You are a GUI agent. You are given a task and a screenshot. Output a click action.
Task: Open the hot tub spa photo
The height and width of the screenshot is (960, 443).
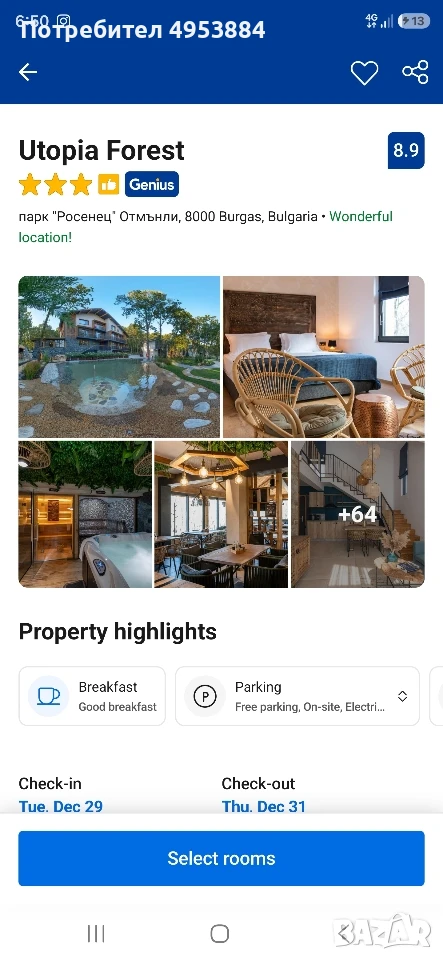coord(85,514)
